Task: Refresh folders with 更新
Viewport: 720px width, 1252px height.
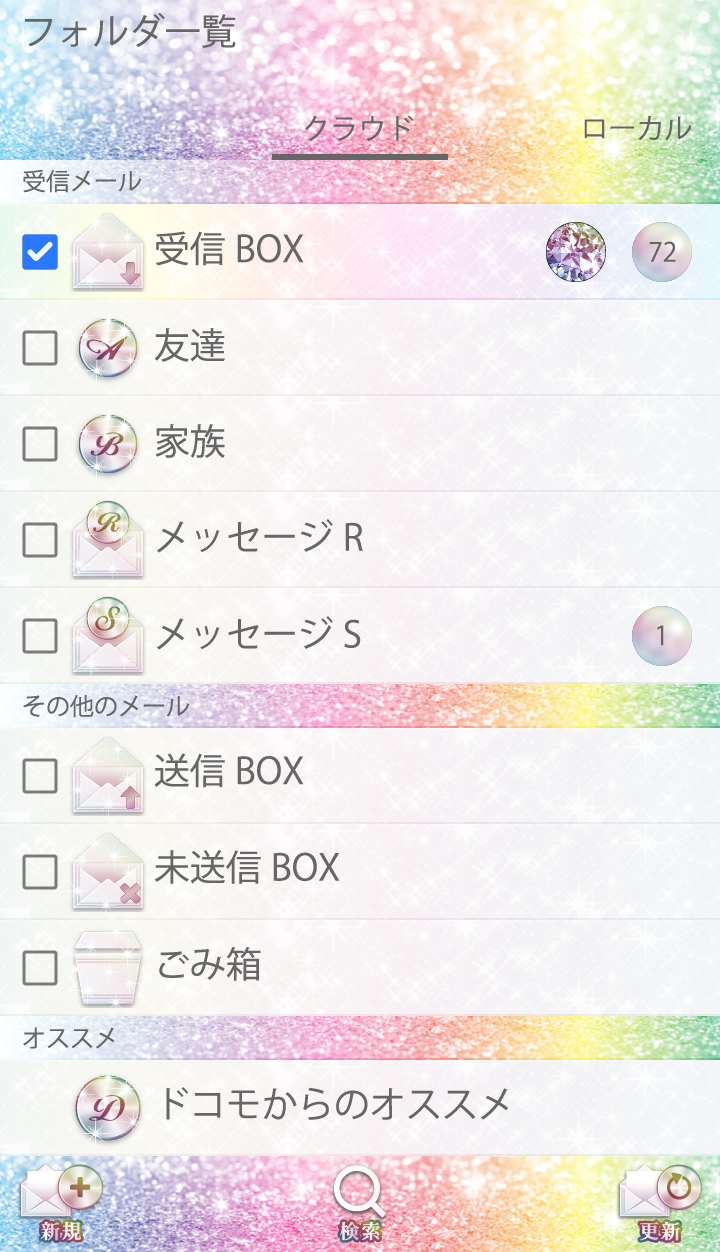Action: pos(659,1205)
